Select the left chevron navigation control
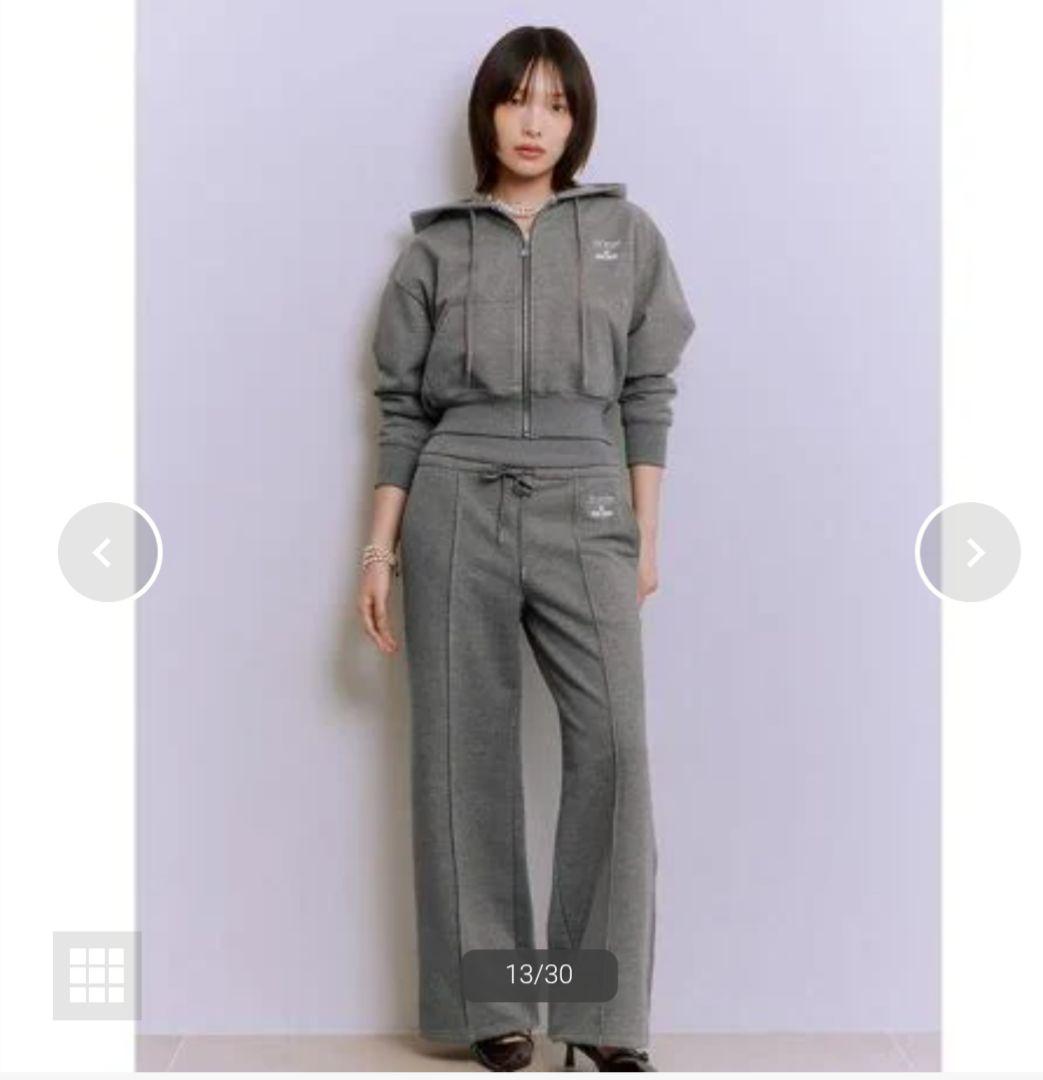This screenshot has width=1043, height=1080. (x=109, y=551)
